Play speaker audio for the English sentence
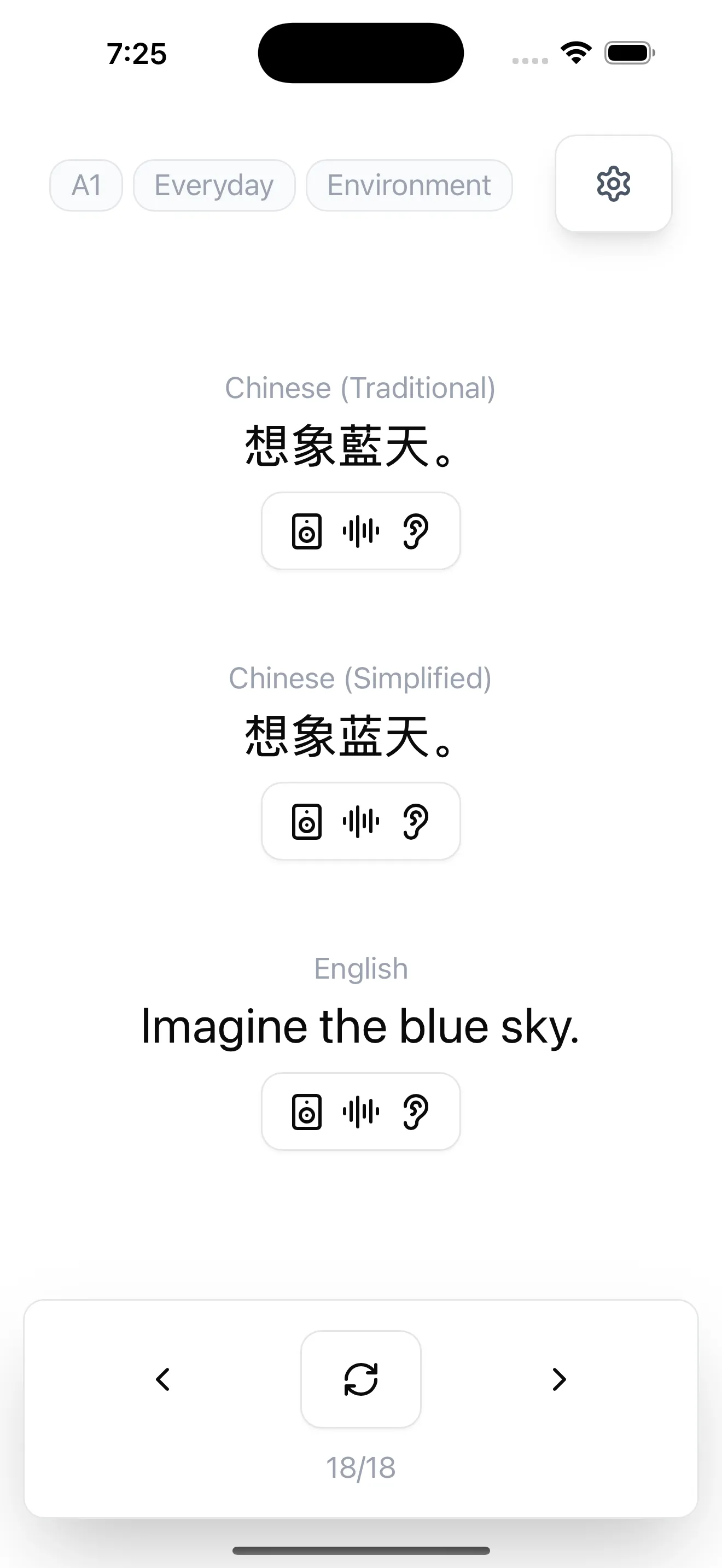Viewport: 722px width, 1568px height. (x=306, y=1112)
